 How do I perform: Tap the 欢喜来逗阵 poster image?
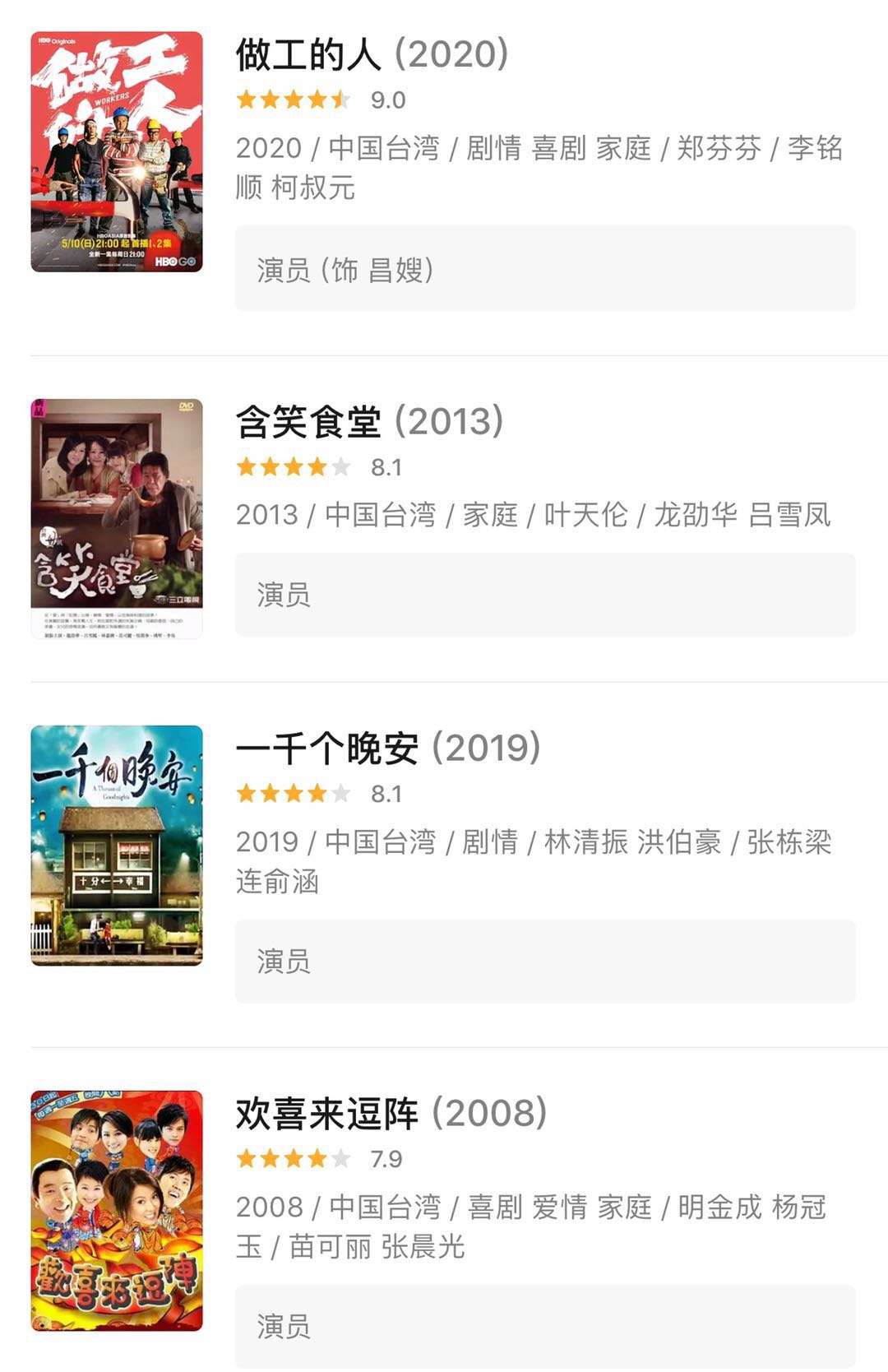point(117,1211)
